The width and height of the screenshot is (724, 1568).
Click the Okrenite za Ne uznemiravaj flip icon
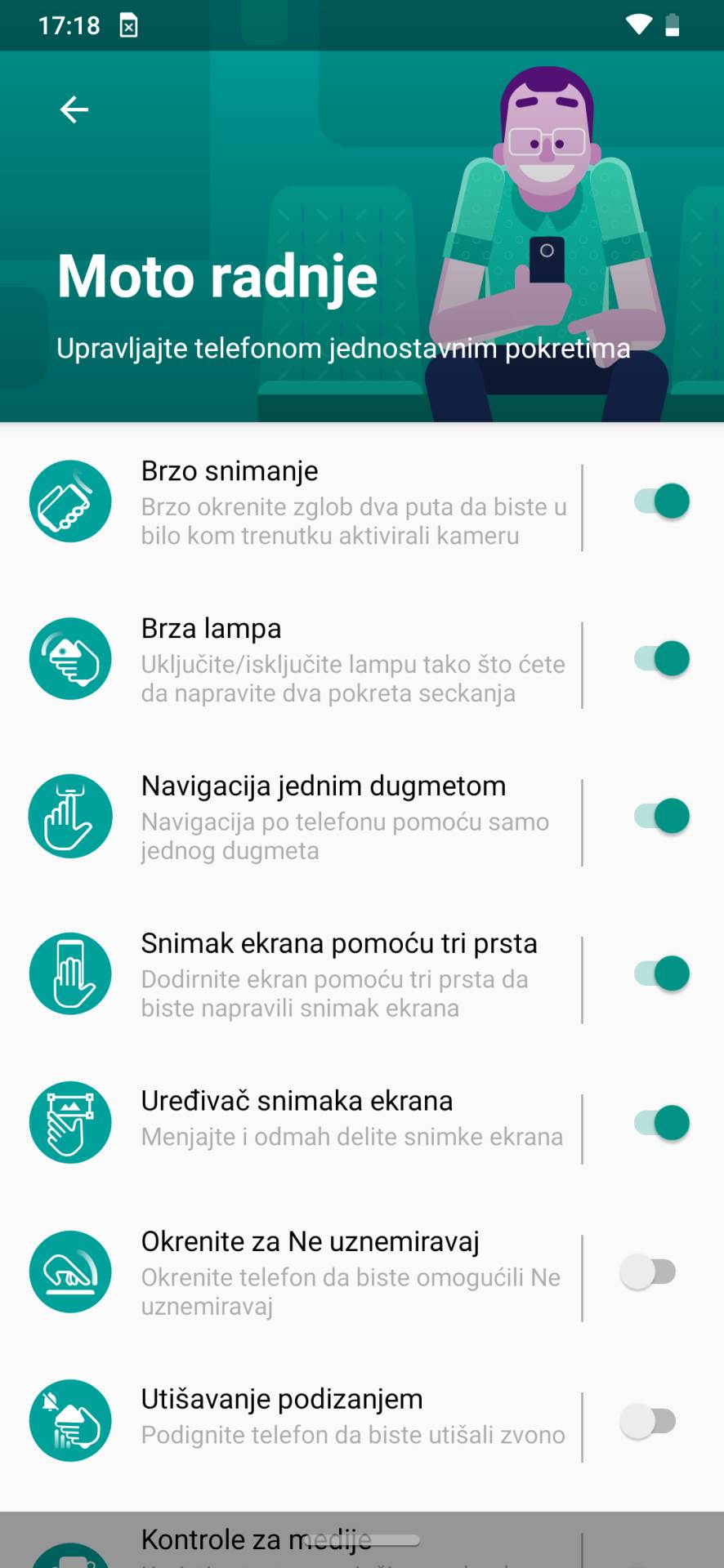click(70, 1272)
